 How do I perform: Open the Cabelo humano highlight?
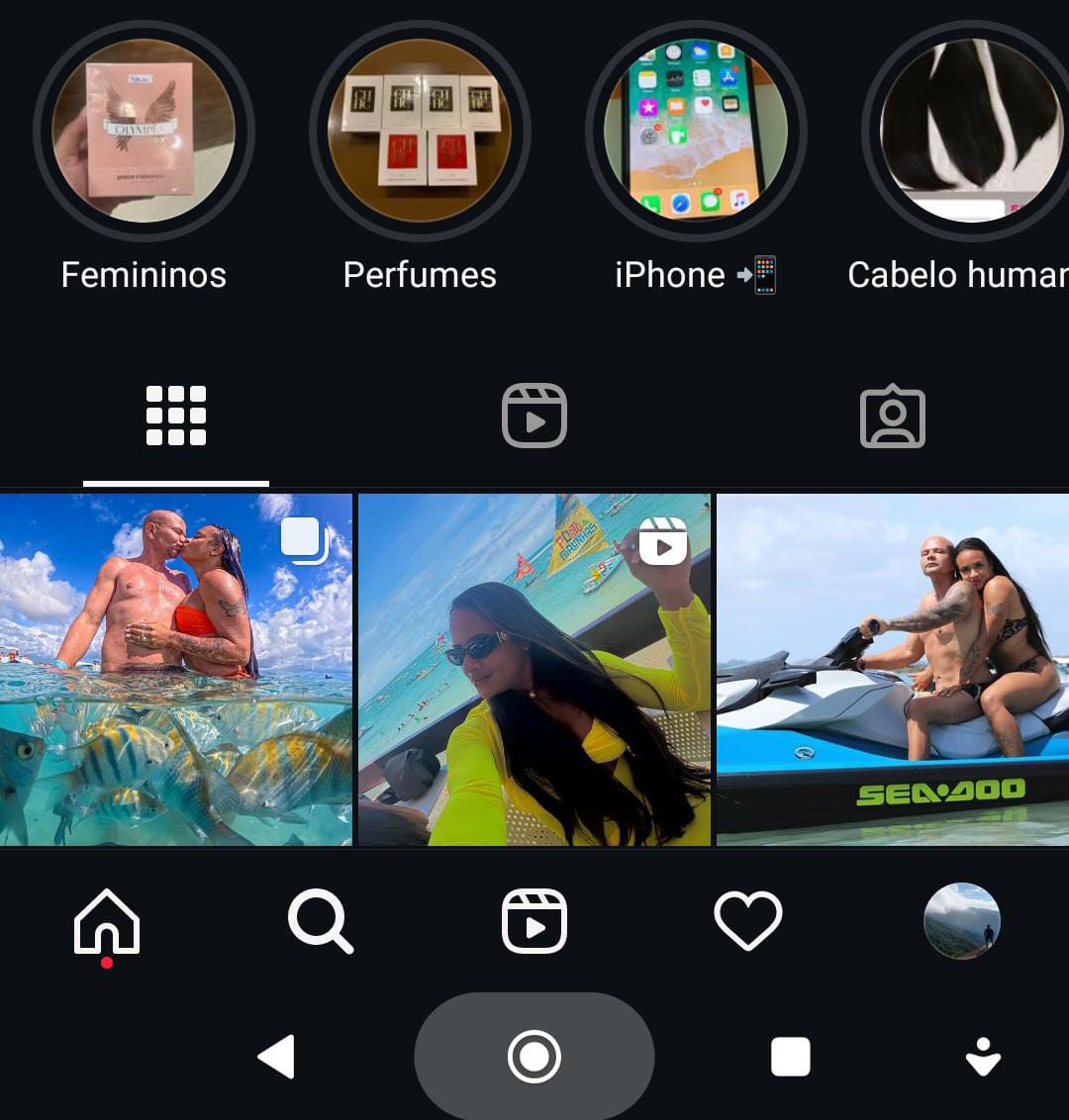(x=970, y=132)
